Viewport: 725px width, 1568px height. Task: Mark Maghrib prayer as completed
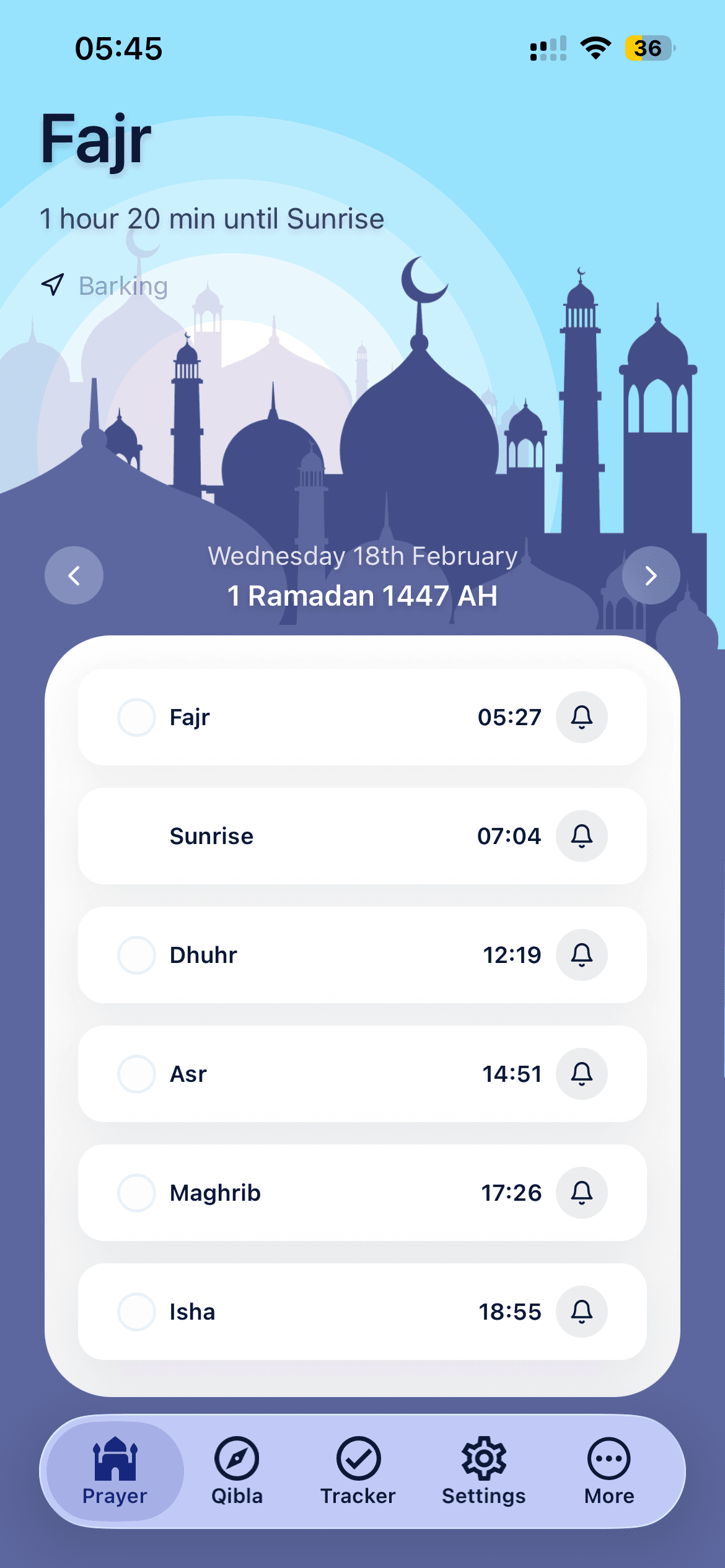pyautogui.click(x=136, y=1193)
